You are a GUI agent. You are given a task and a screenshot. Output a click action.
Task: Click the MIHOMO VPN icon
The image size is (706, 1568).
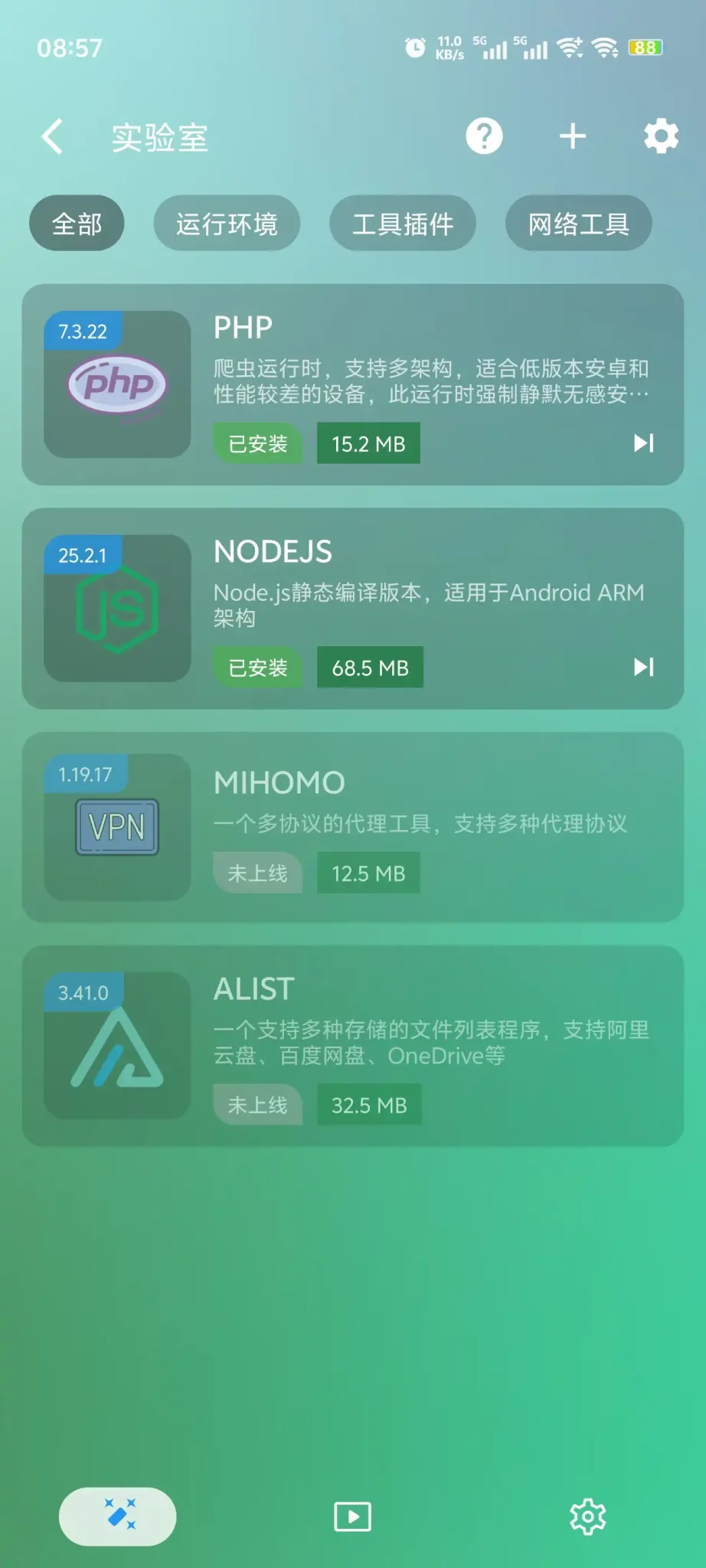(x=116, y=827)
